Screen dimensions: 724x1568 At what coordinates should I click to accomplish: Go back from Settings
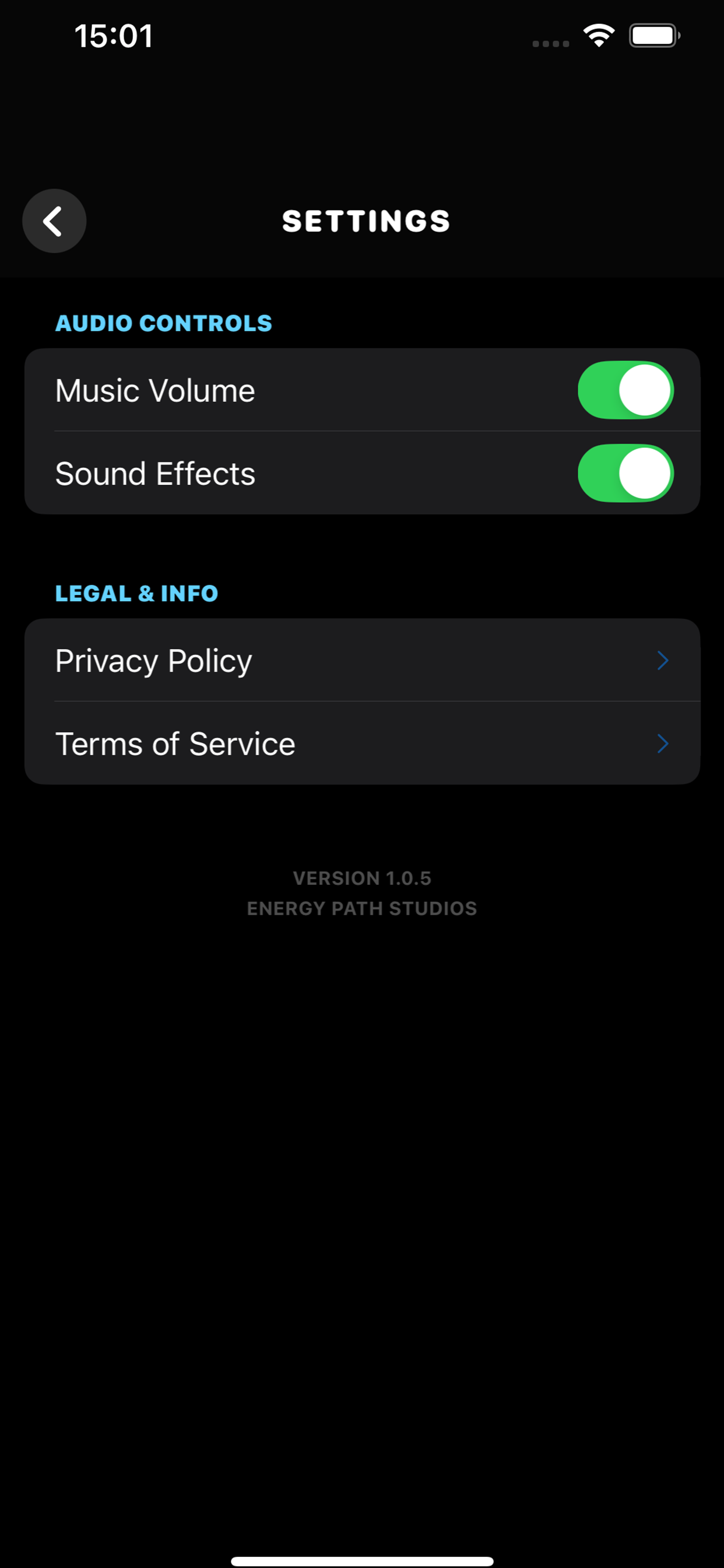54,221
